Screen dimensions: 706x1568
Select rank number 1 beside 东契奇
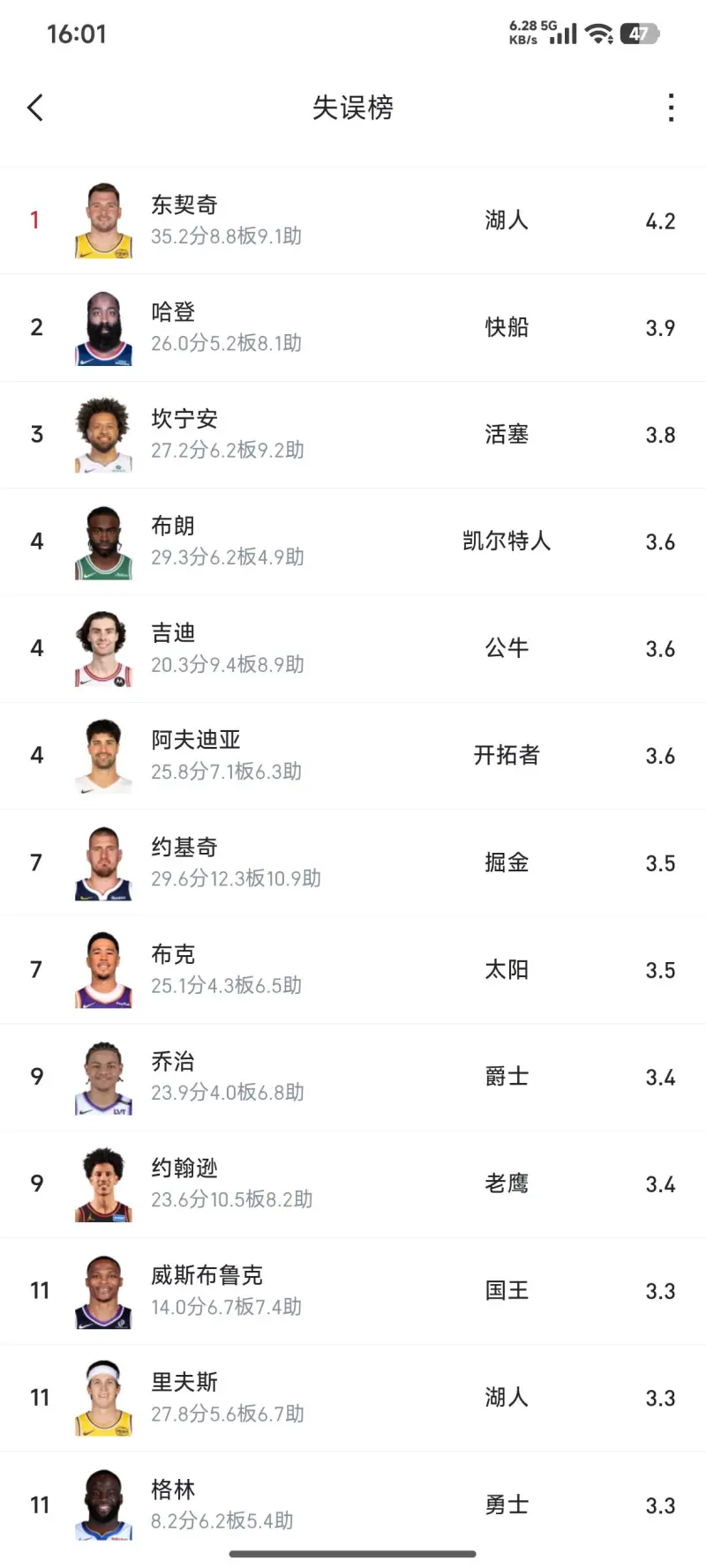[34, 220]
